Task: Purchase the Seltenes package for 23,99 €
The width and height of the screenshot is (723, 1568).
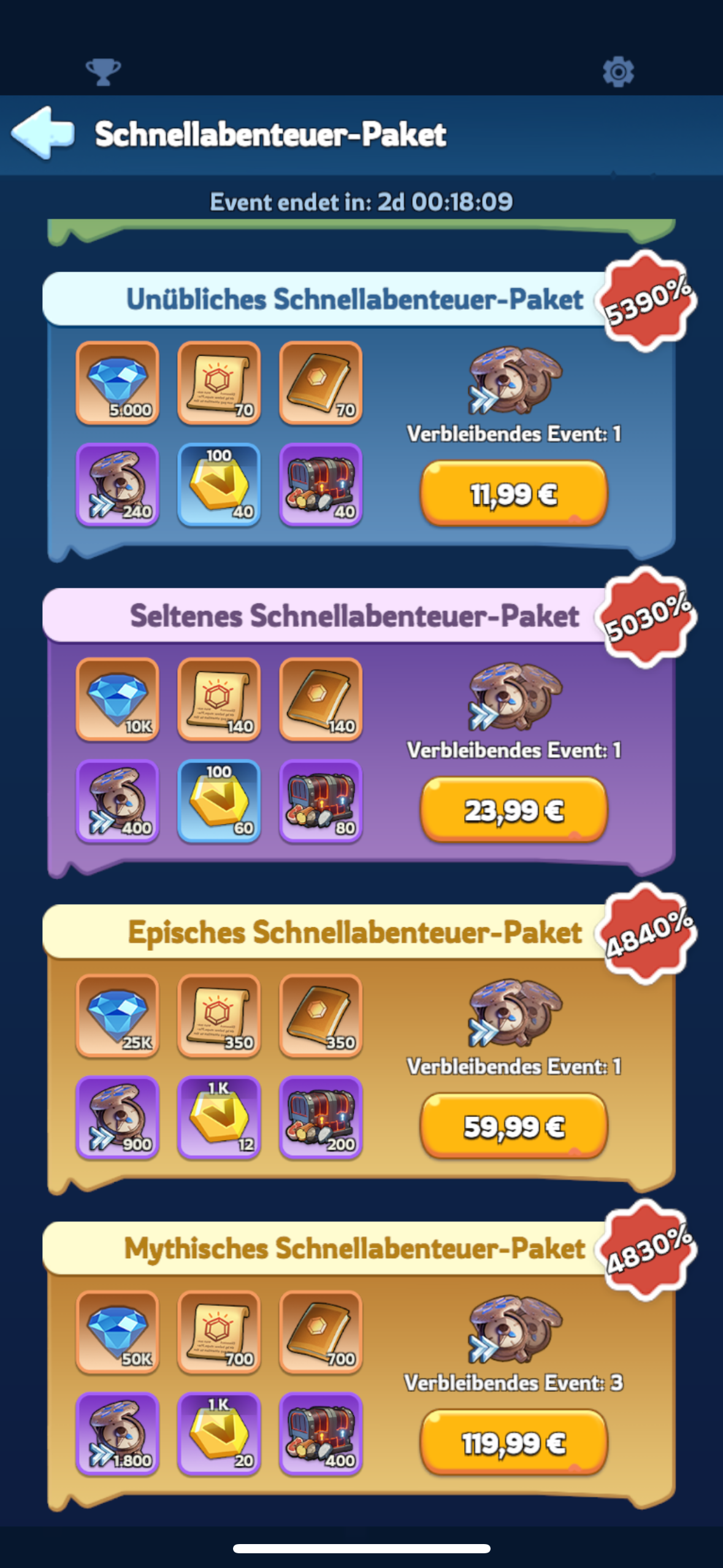Action: point(514,810)
